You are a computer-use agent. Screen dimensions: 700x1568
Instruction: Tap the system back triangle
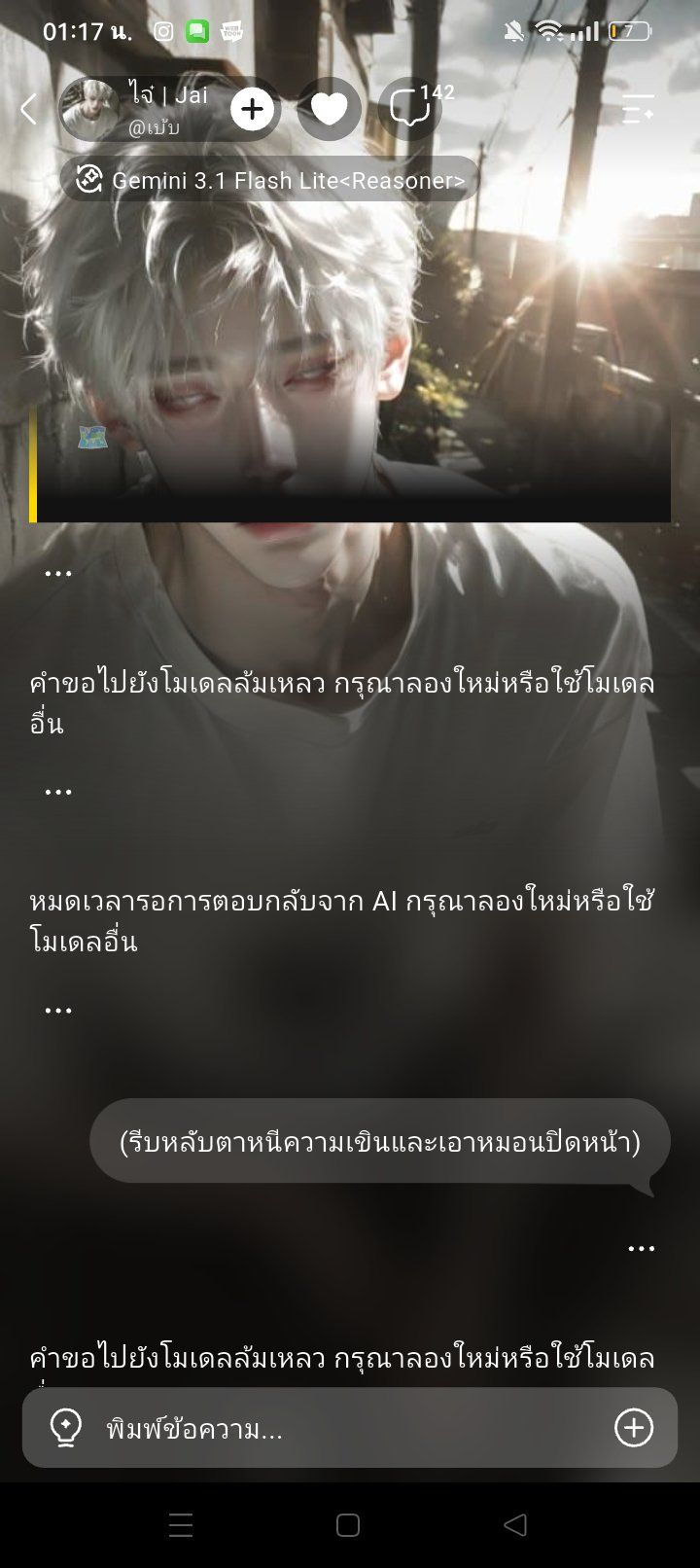coord(516,1524)
